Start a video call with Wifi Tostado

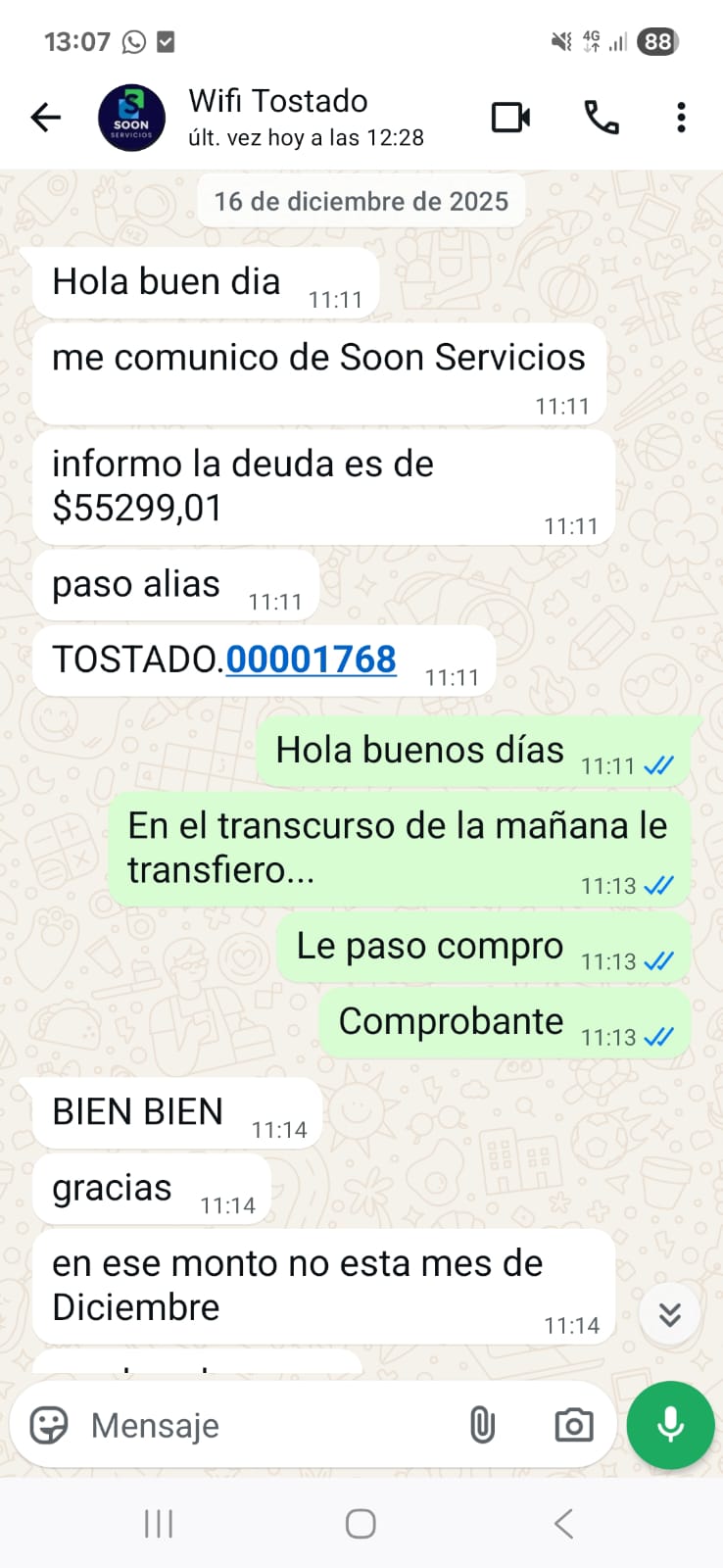pos(510,118)
